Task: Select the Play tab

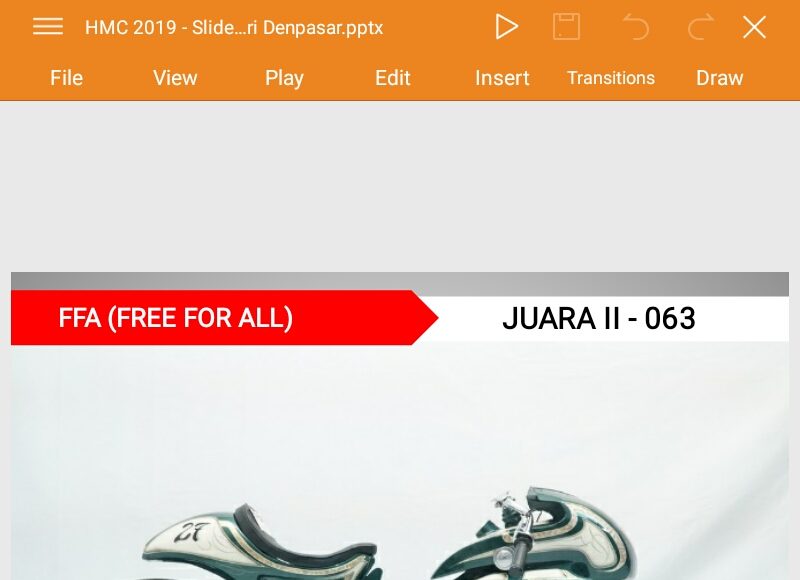Action: pos(284,78)
